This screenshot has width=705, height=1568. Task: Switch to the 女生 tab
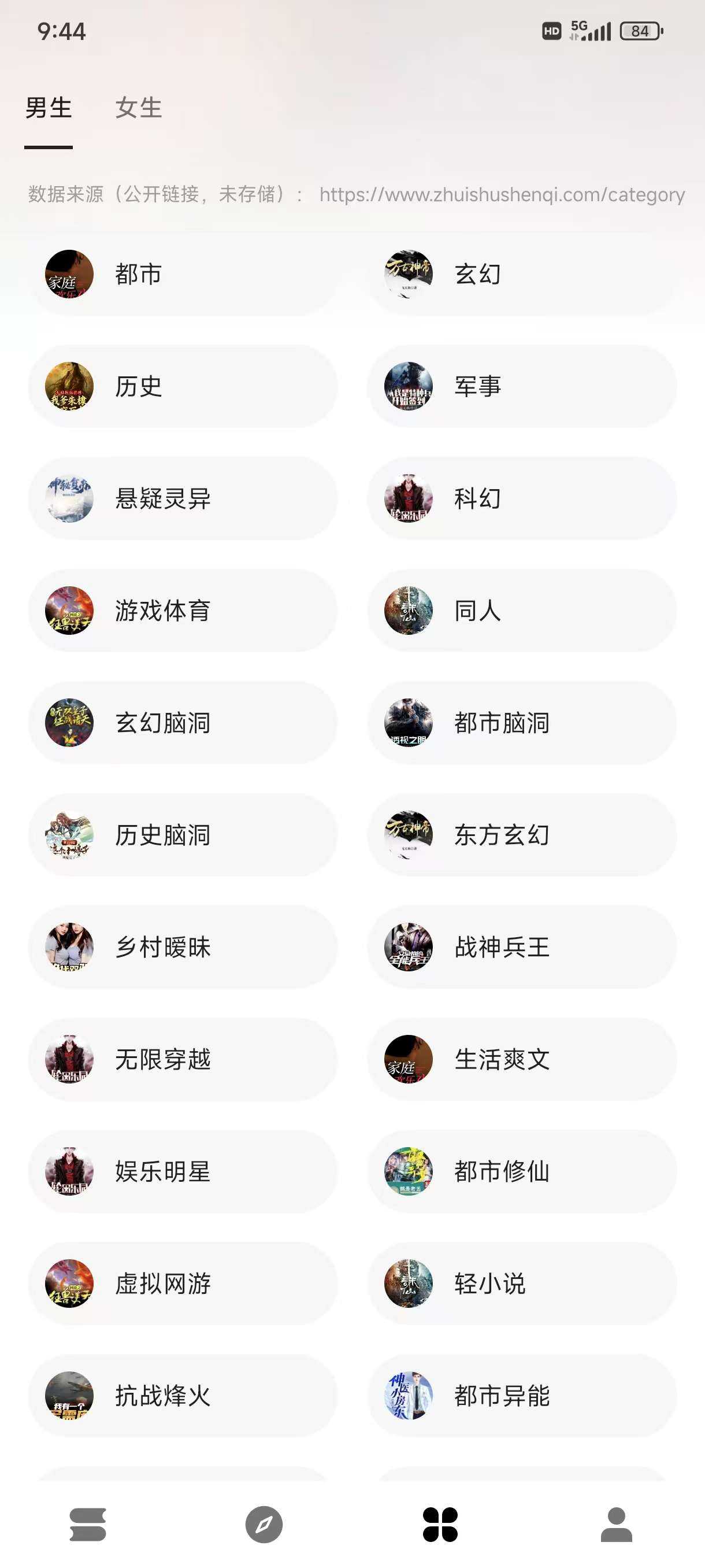pyautogui.click(x=139, y=108)
